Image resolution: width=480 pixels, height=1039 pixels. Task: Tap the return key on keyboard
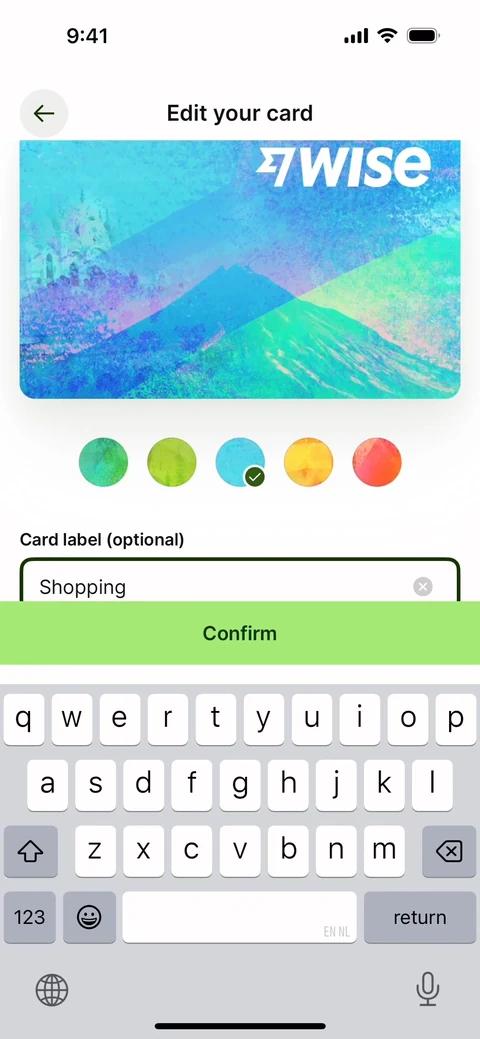tap(420, 917)
